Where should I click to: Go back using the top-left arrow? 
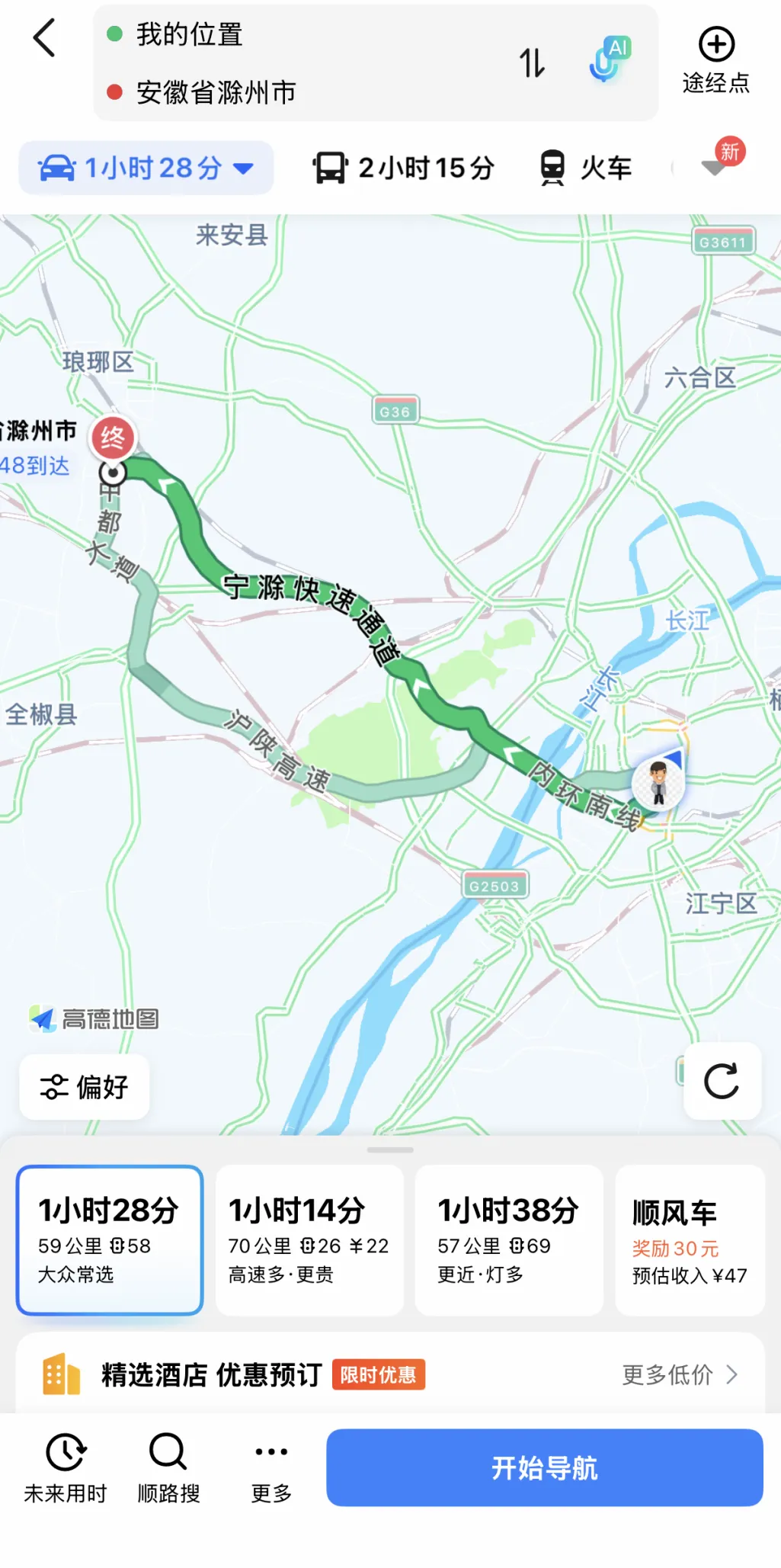(x=45, y=38)
